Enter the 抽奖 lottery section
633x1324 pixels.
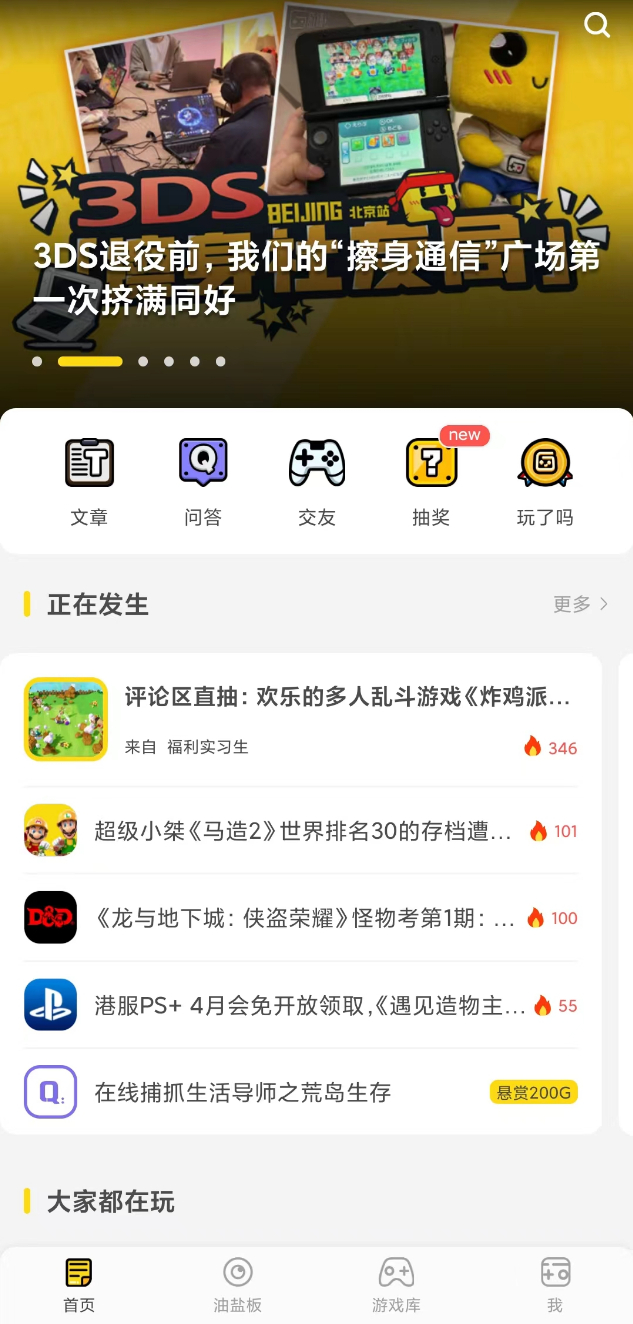(x=431, y=481)
